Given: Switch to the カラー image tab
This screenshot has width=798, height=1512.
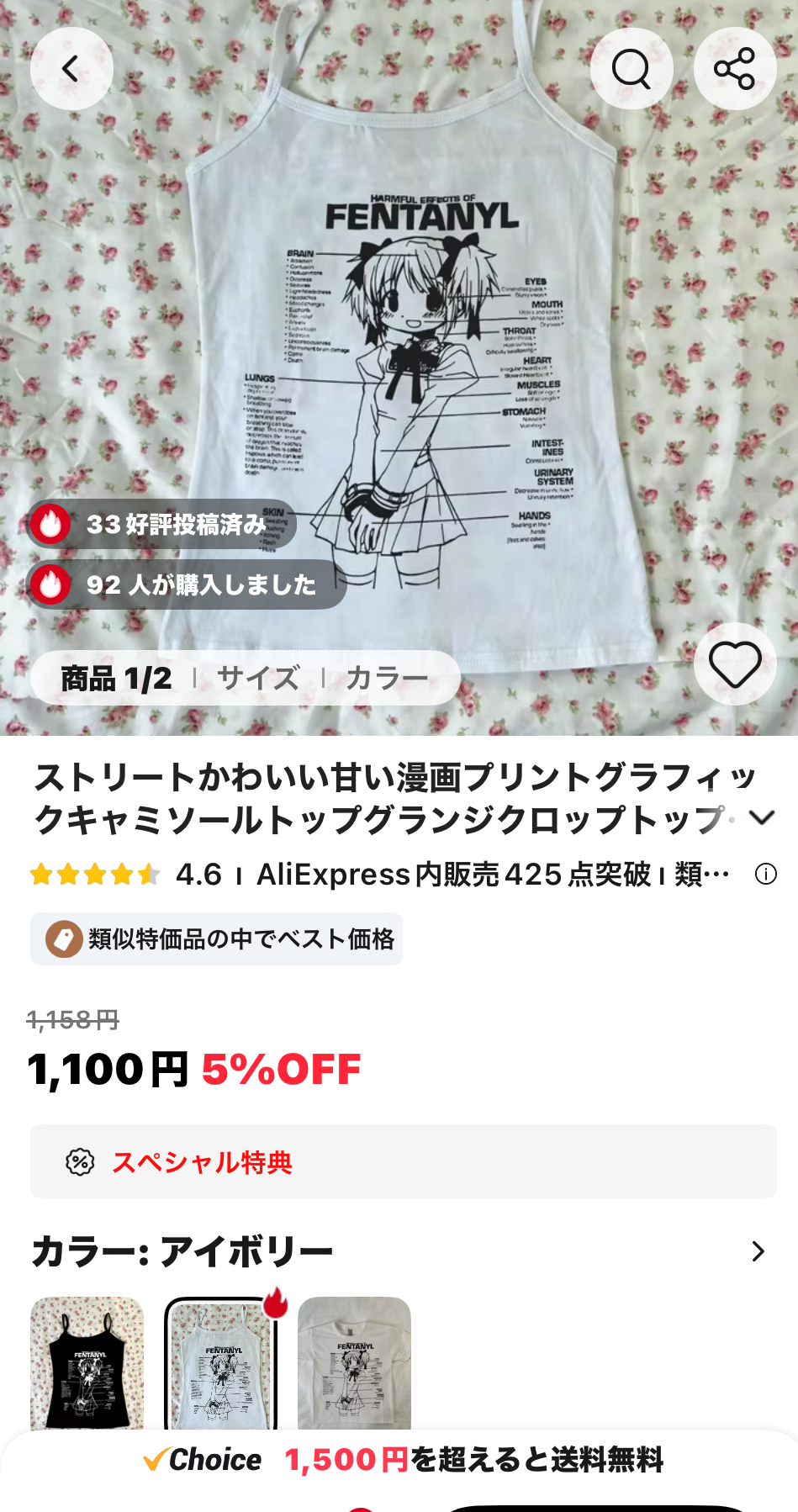Looking at the screenshot, I should click(387, 678).
